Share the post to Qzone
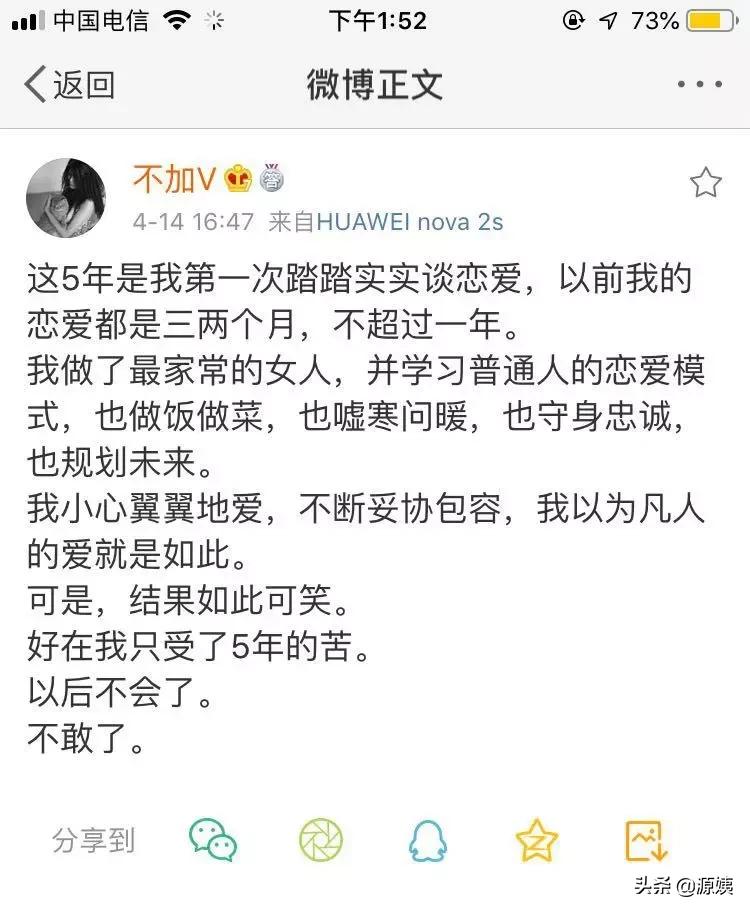The height and width of the screenshot is (912, 750). (536, 840)
